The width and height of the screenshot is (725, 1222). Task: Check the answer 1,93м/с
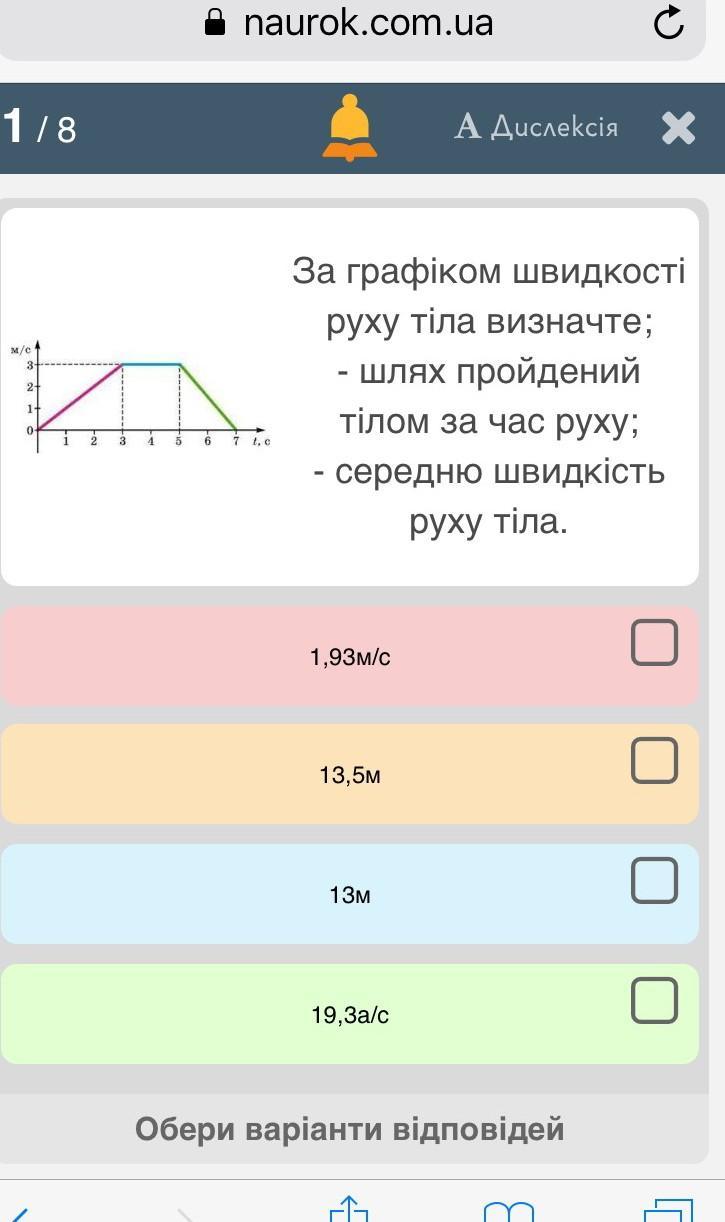click(x=654, y=642)
